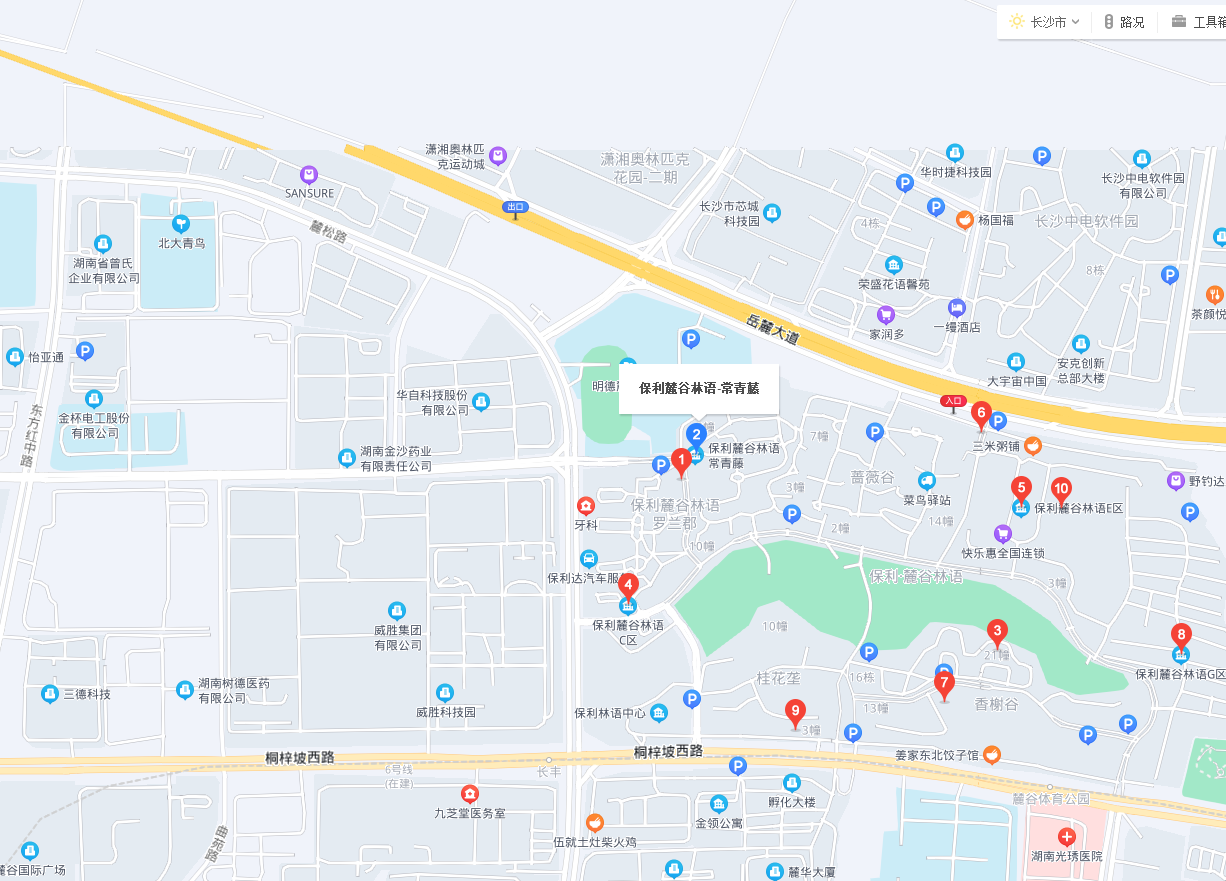Select red map marker number 6
The image size is (1226, 881).
pyautogui.click(x=981, y=413)
